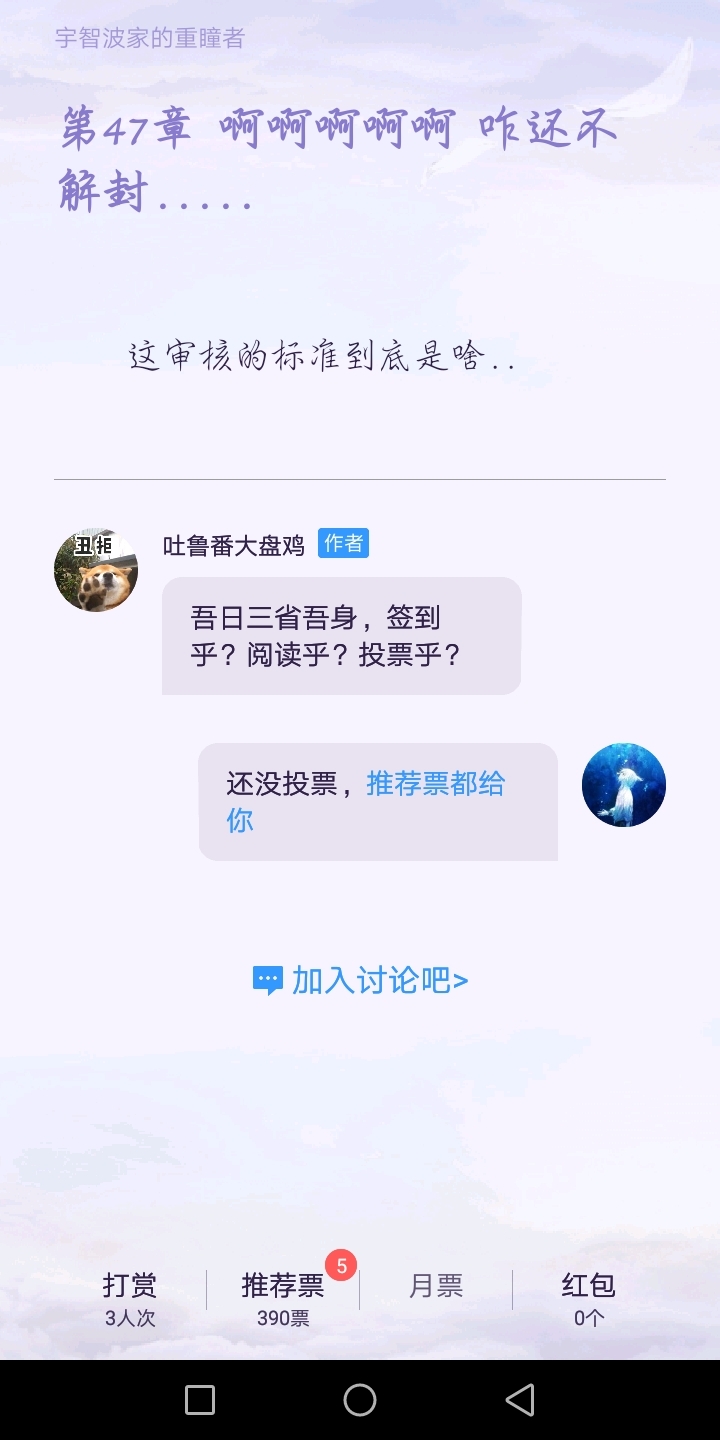Cast votes with 推荐票
The width and height of the screenshot is (720, 1440).
pos(283,1298)
